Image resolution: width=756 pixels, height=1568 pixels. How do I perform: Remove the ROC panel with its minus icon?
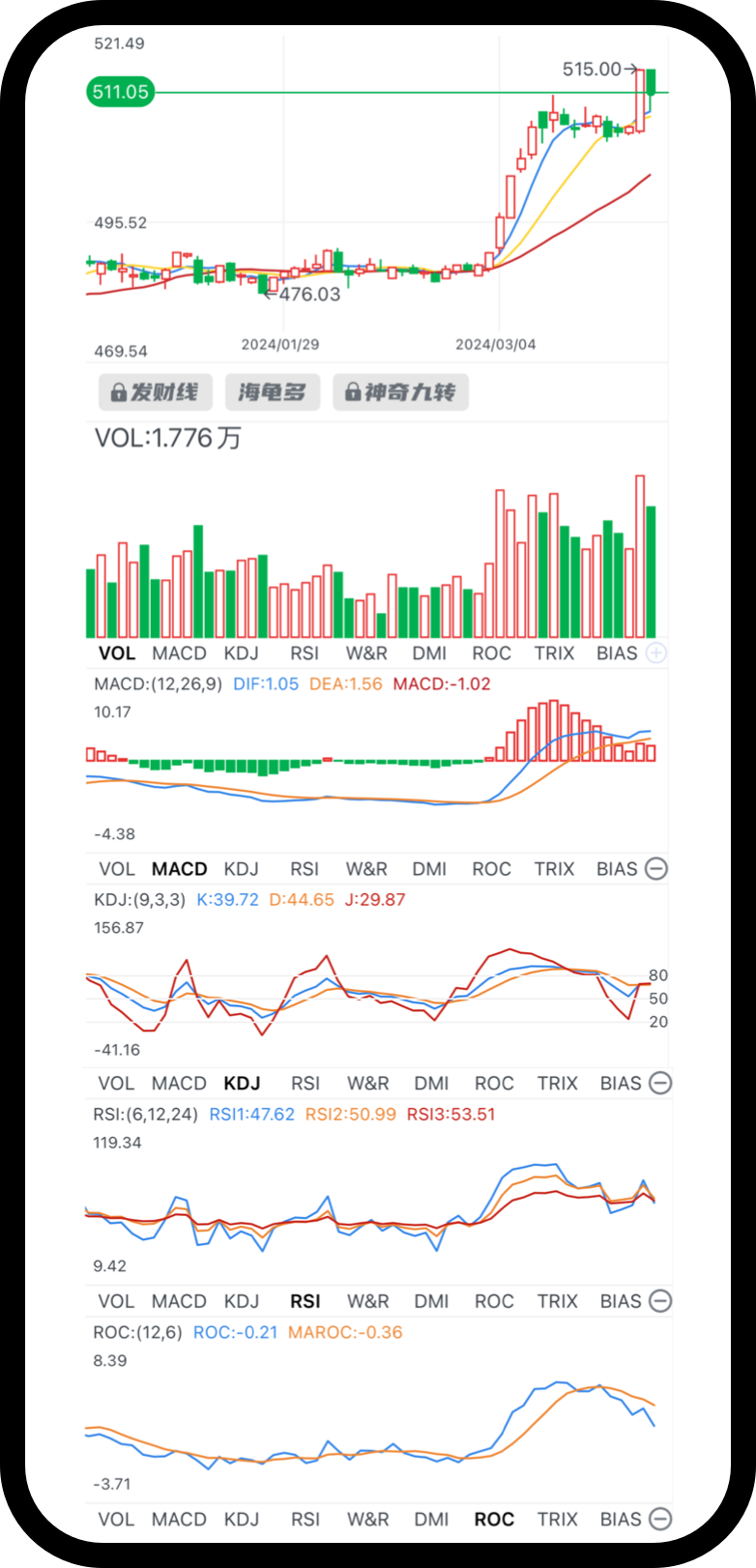point(659,1520)
